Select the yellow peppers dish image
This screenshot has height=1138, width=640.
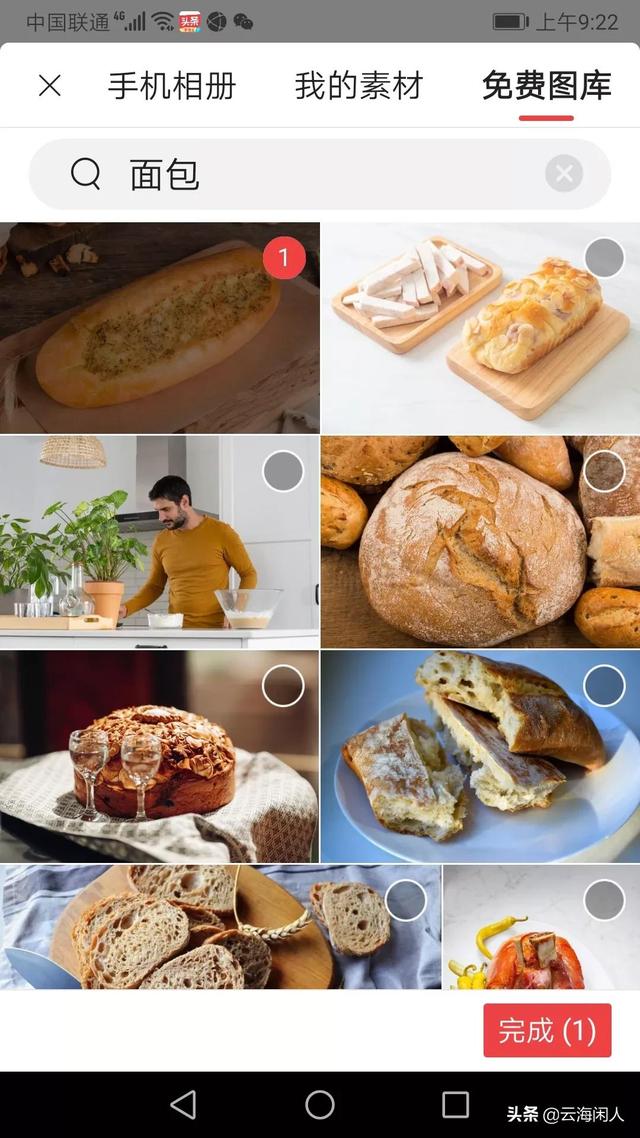point(604,900)
